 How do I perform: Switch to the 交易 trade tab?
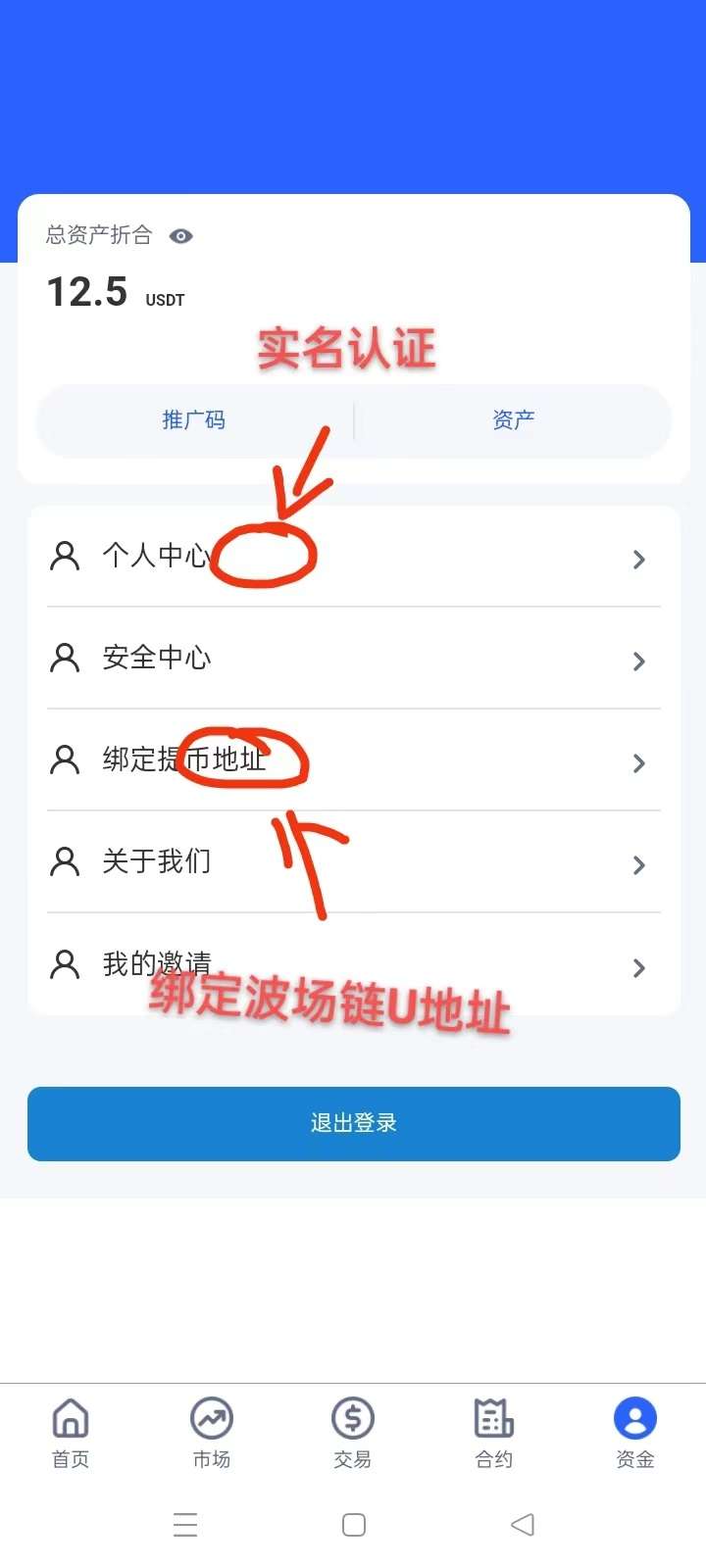tap(353, 1433)
